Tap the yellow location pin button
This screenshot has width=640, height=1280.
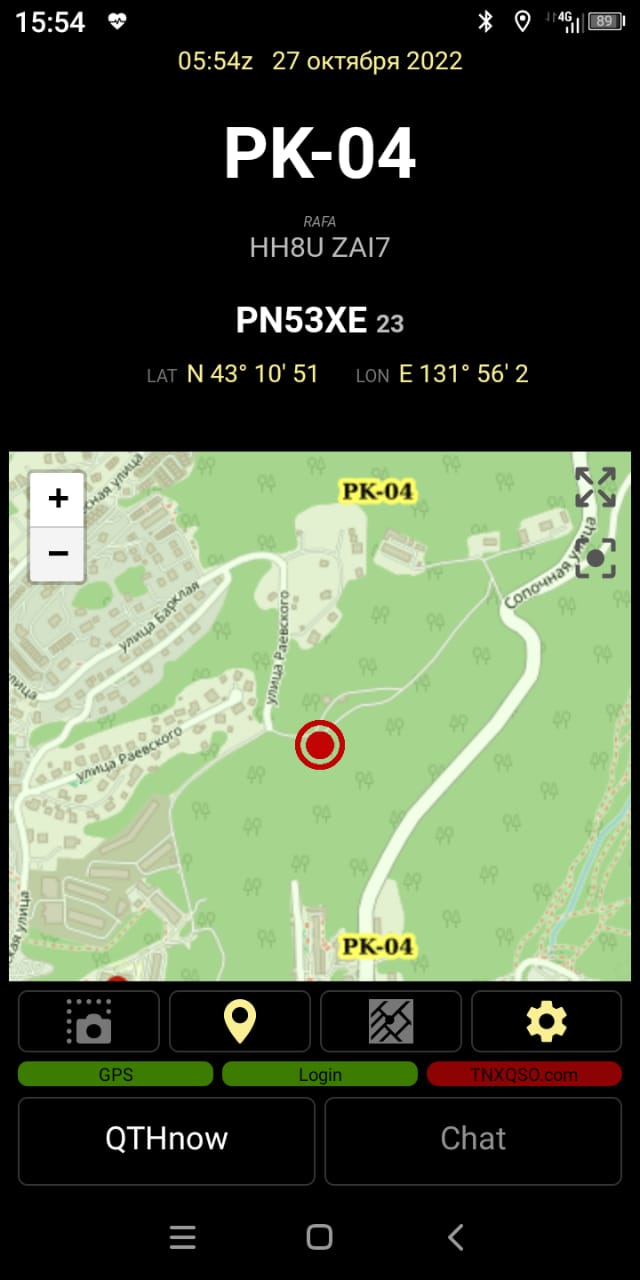pyautogui.click(x=240, y=1021)
